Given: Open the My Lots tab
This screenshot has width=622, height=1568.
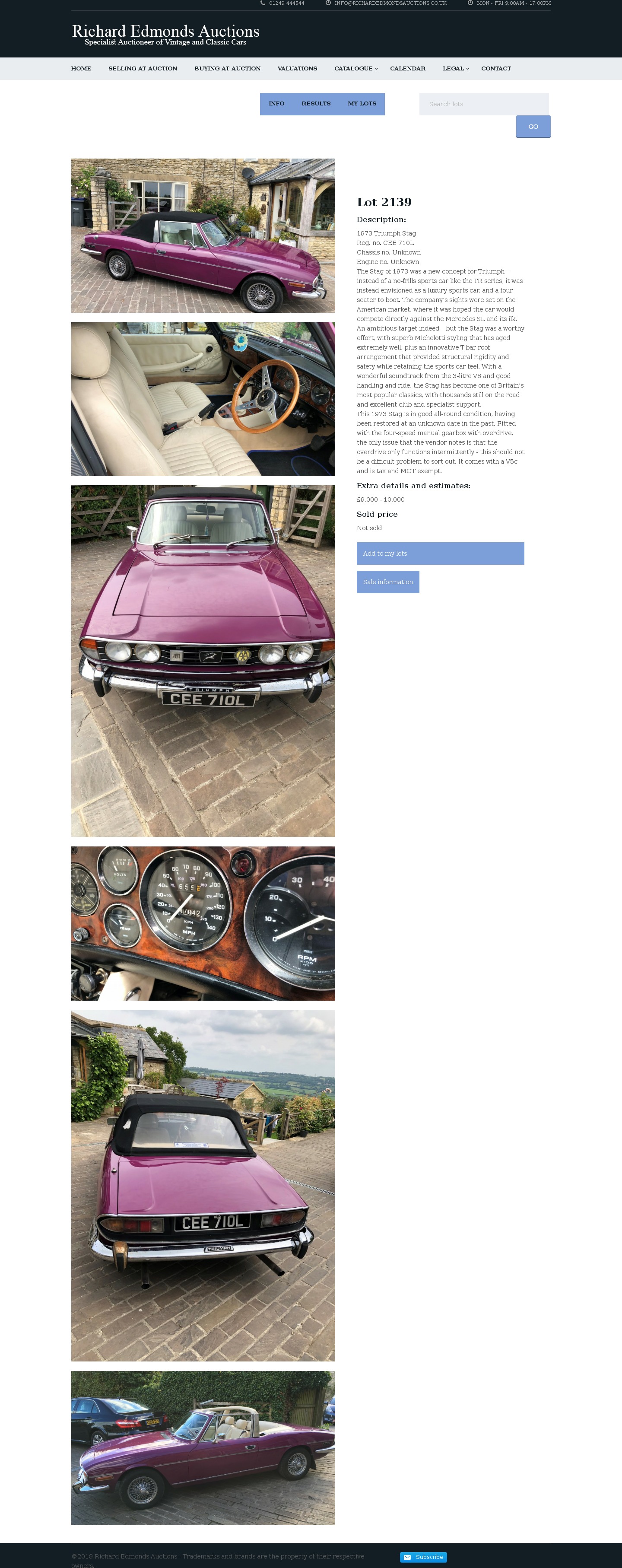Looking at the screenshot, I should (x=362, y=104).
